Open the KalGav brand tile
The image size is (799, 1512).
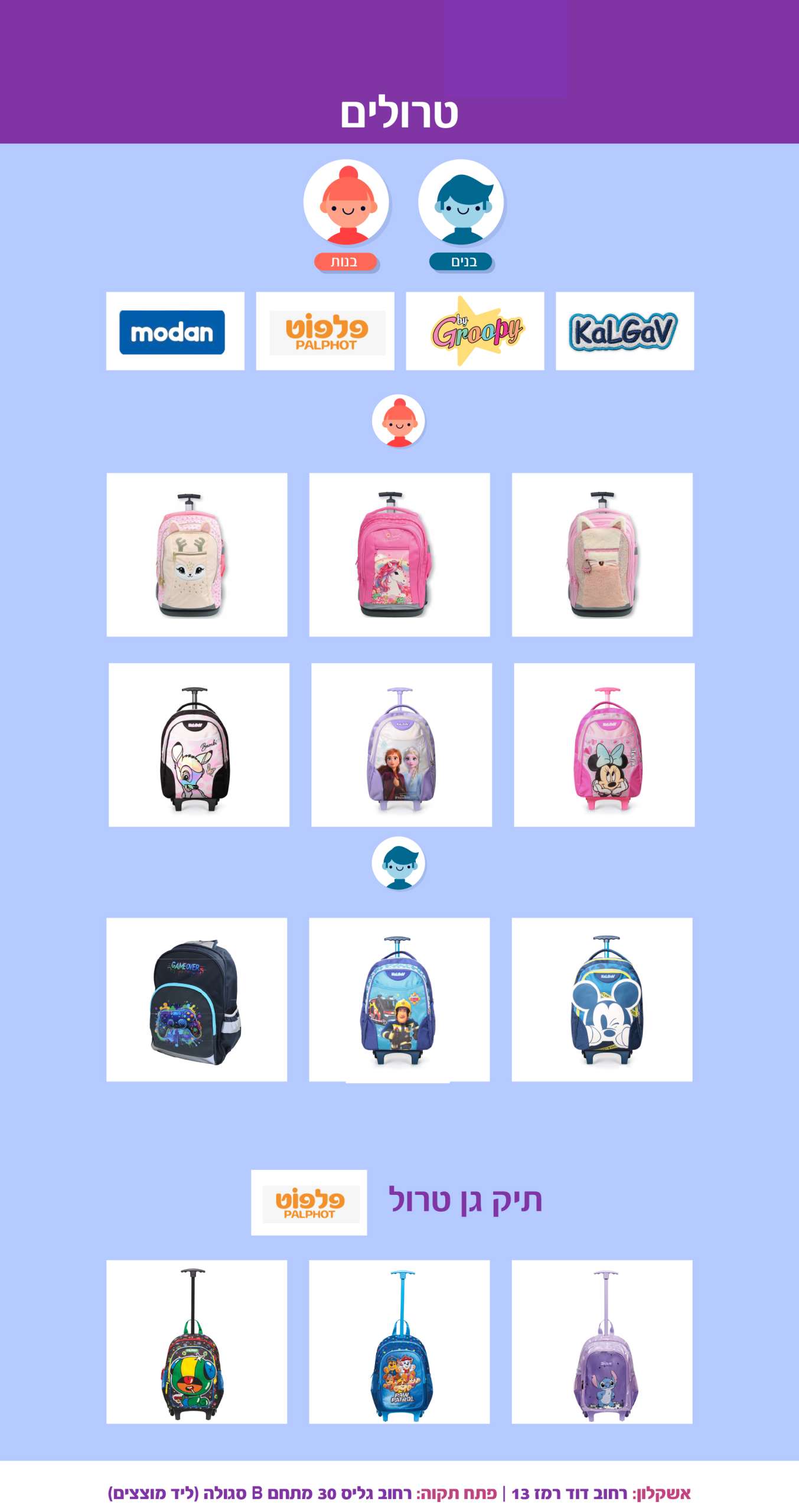coord(624,331)
